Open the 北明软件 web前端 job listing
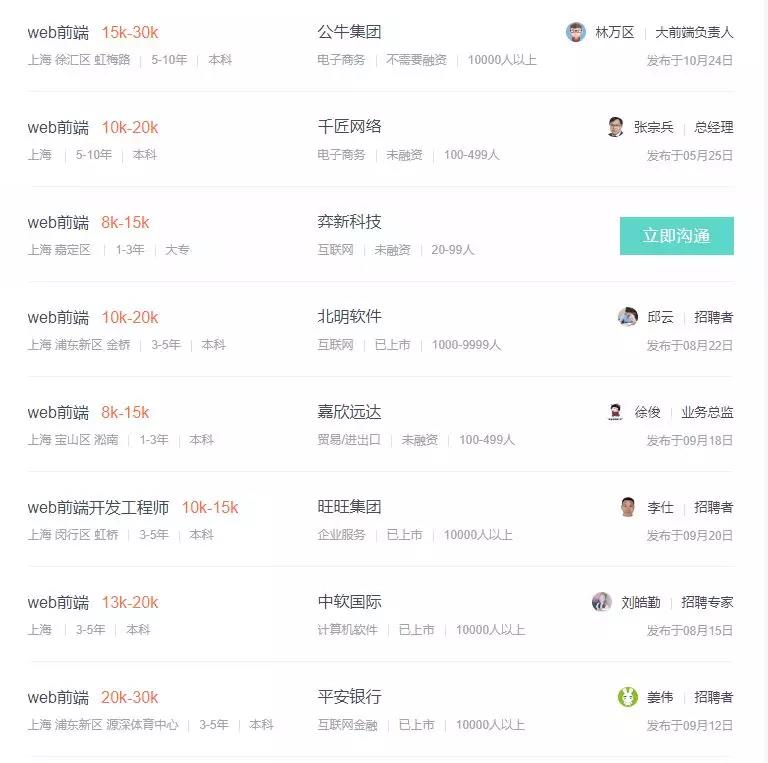This screenshot has width=768, height=763. pos(58,317)
